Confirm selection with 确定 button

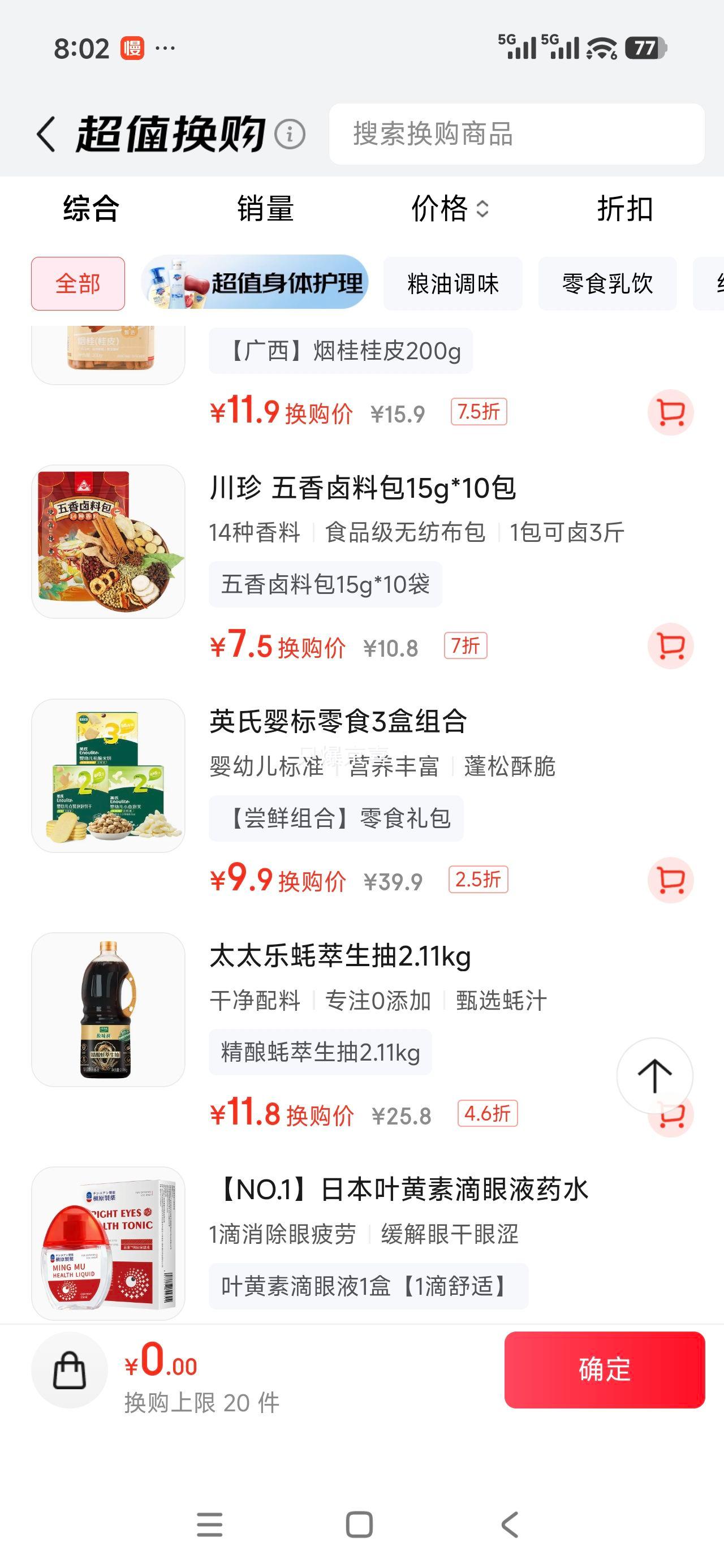(604, 1369)
